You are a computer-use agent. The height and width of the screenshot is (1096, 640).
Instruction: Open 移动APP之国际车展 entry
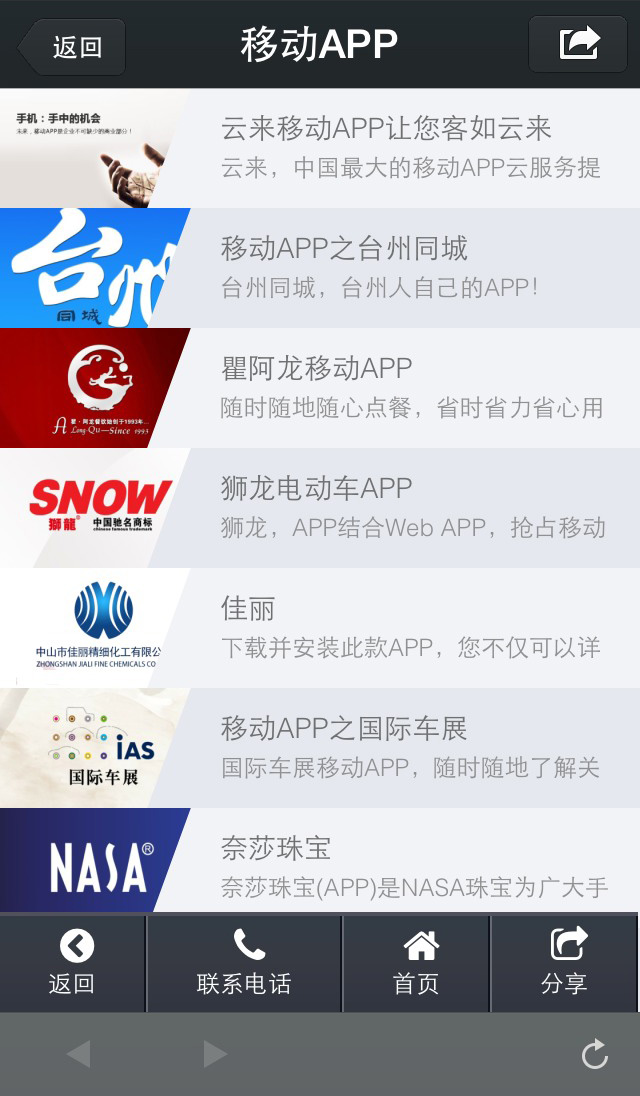tap(320, 748)
